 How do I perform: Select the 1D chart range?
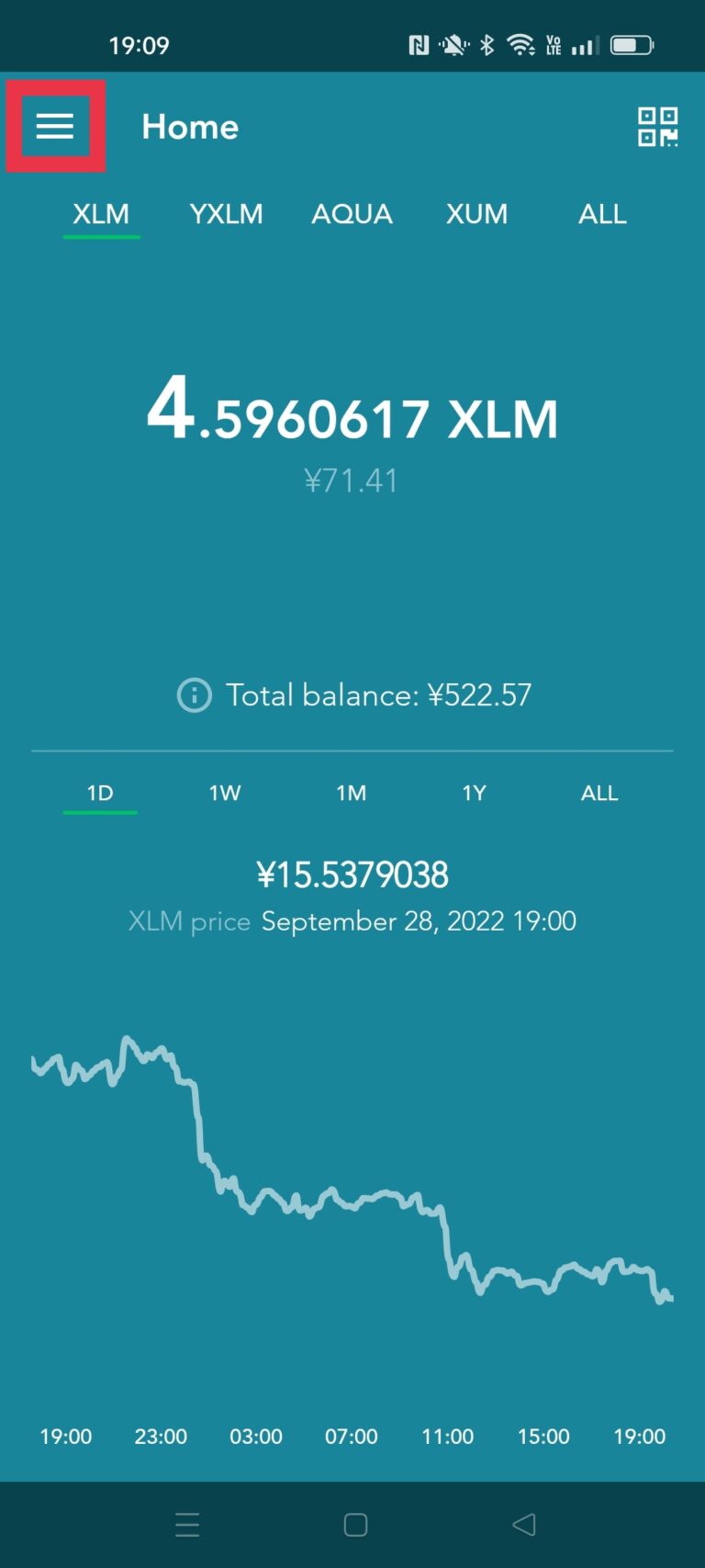(100, 793)
